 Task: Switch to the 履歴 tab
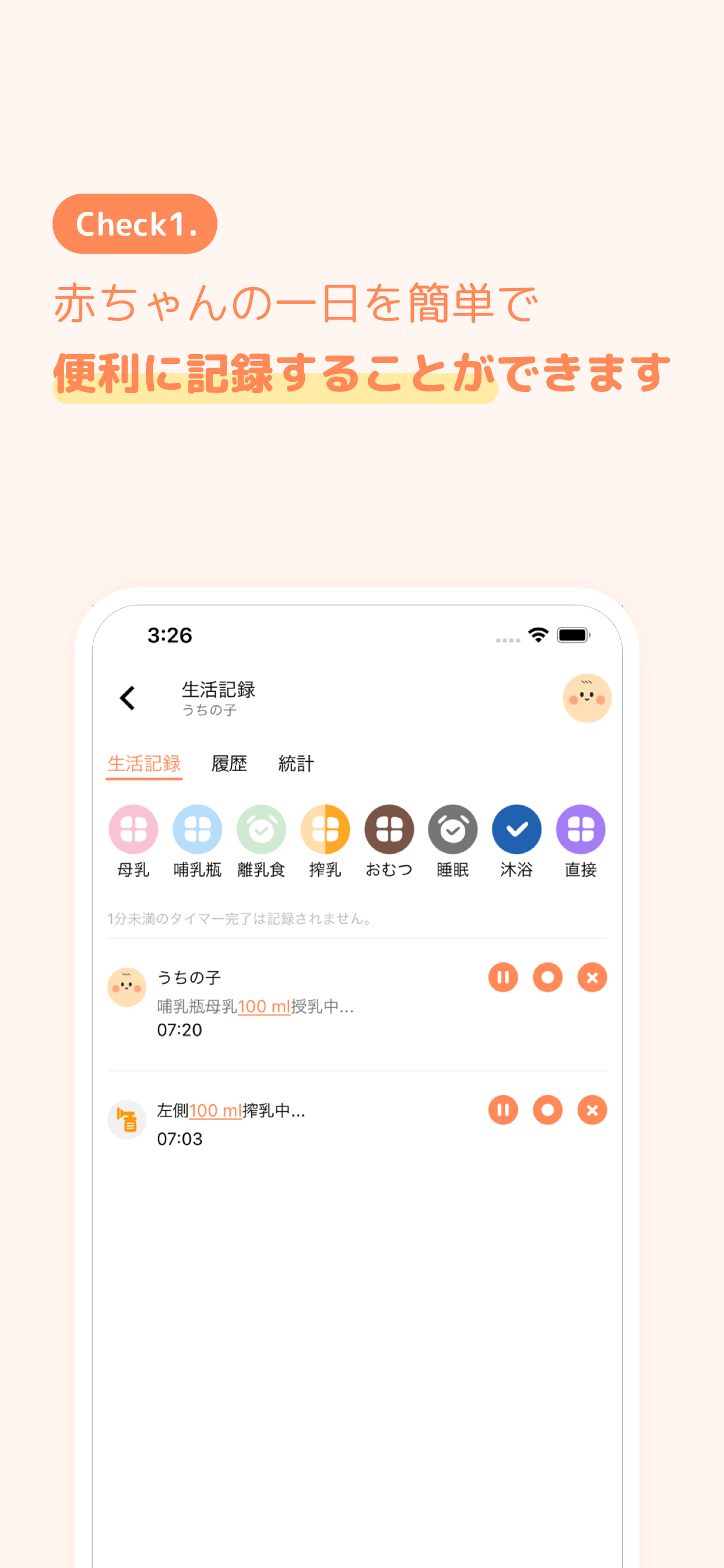(x=229, y=764)
